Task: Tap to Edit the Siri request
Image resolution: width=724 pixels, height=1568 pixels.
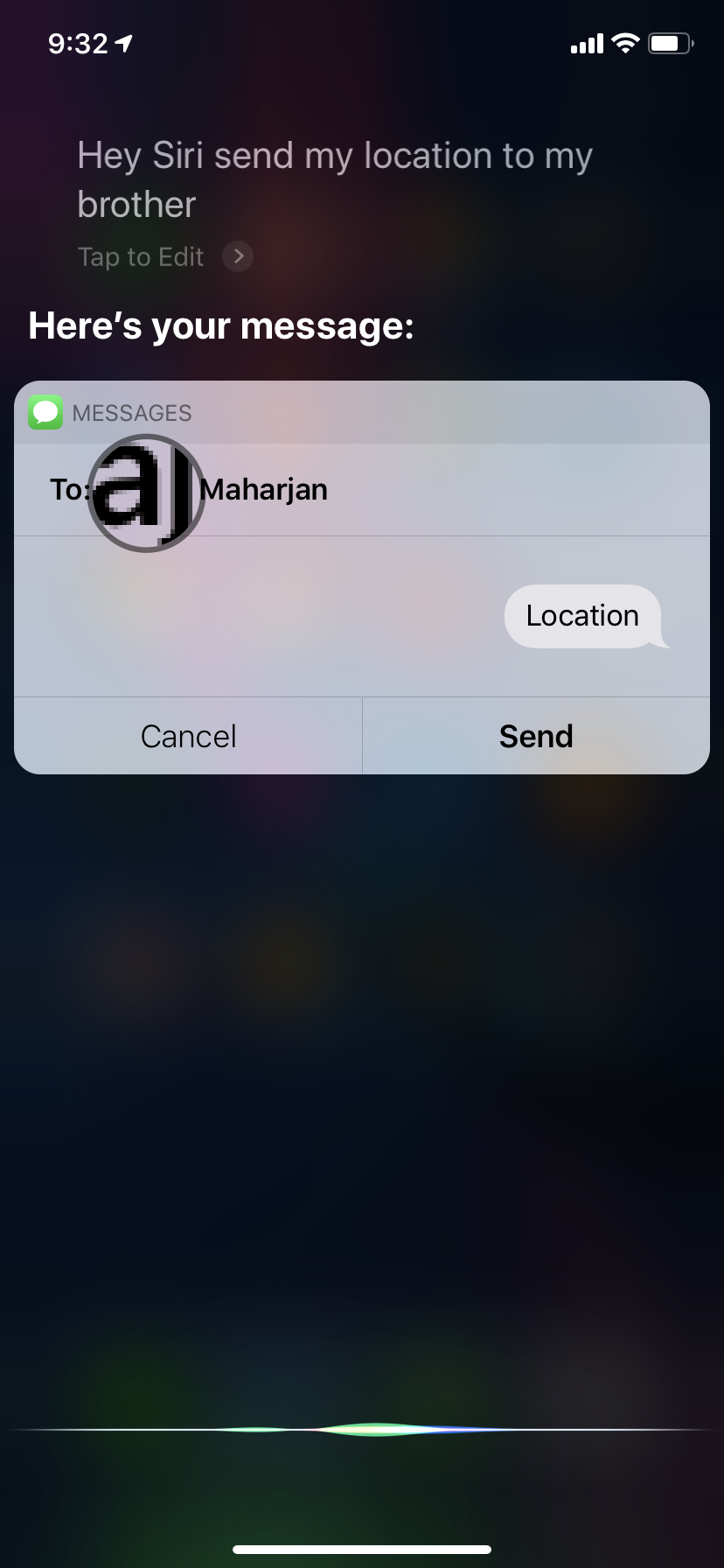Action: (165, 256)
